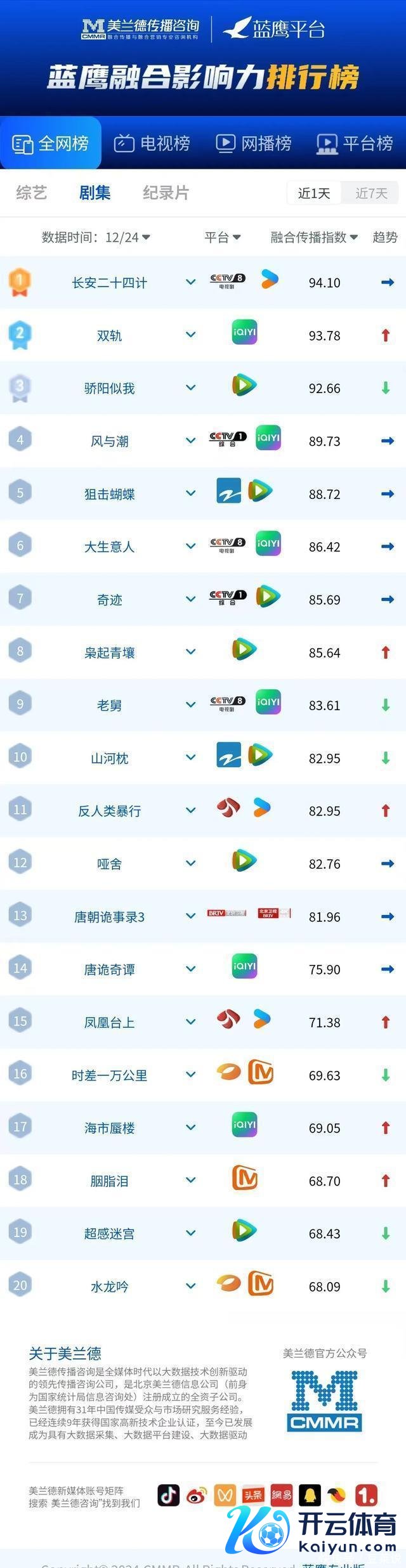
Task: Select the 全网榜 tab
Action: click(51, 144)
